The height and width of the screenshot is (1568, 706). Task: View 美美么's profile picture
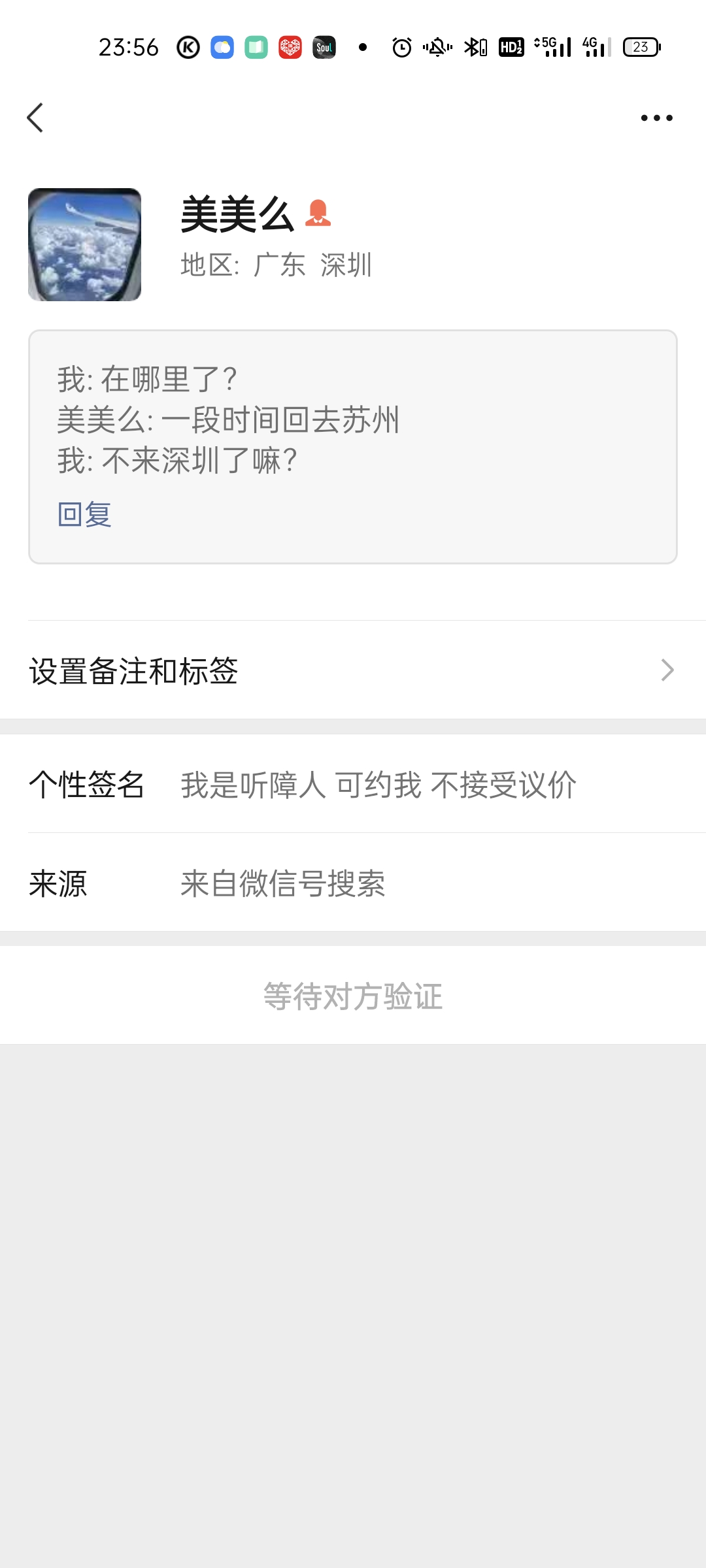pyautogui.click(x=85, y=245)
